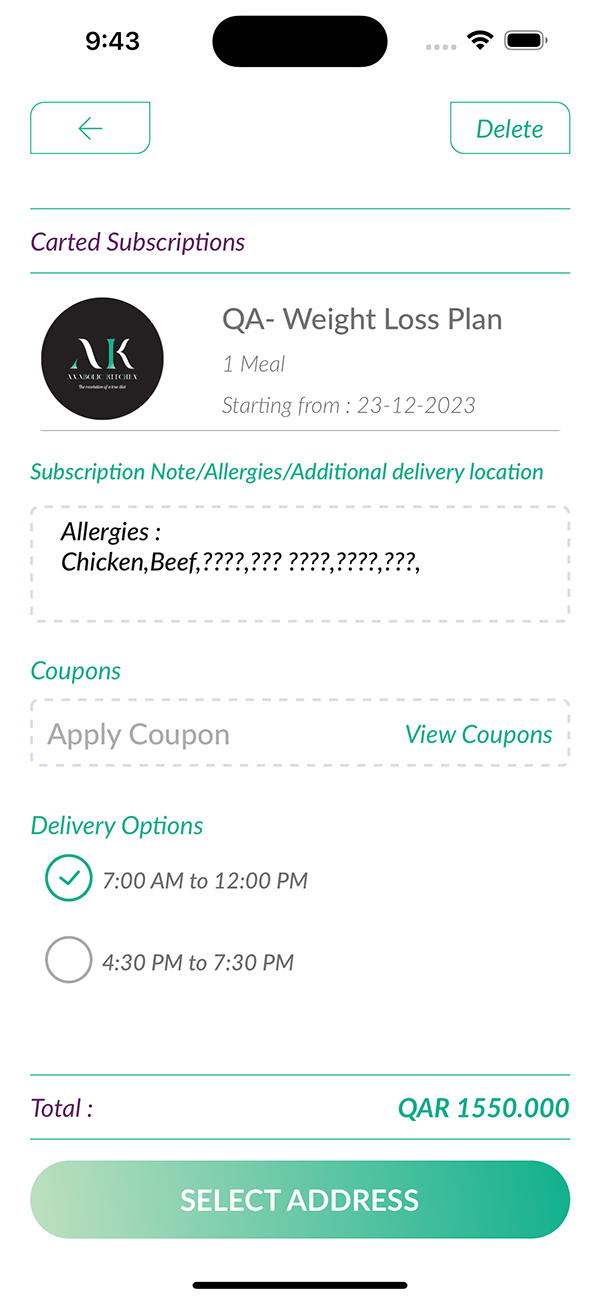
Task: Choose 4:30 PM to 7:30 PM delivery
Action: [x=69, y=961]
